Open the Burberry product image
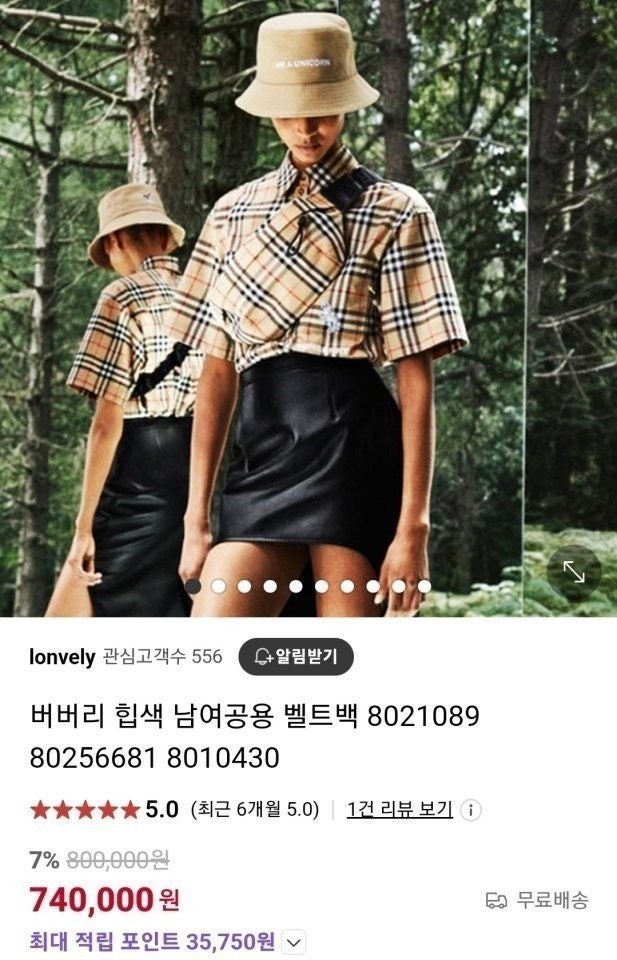Viewport: 617px width, 960px height. coord(308,300)
